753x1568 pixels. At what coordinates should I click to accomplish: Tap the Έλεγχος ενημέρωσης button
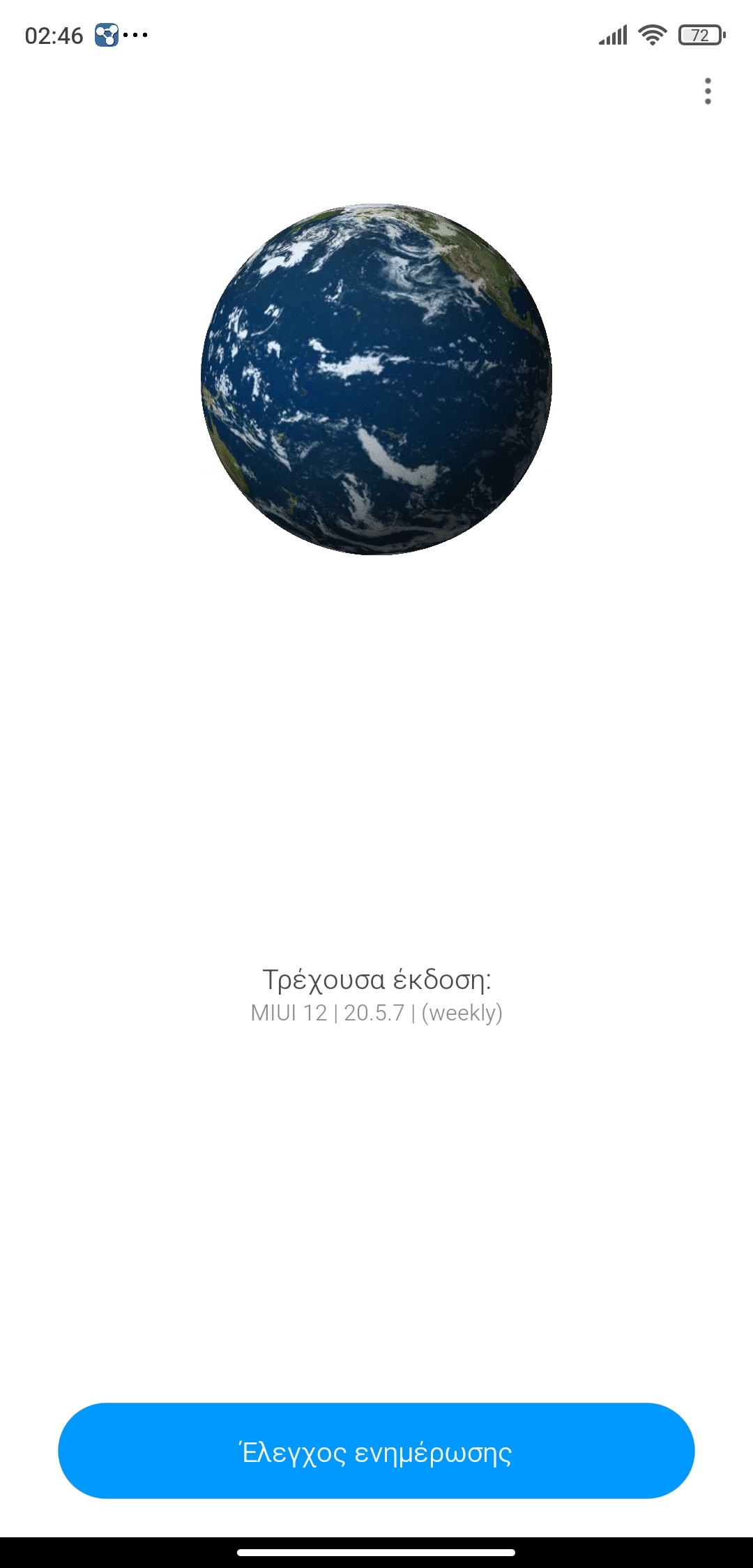coord(376,1450)
